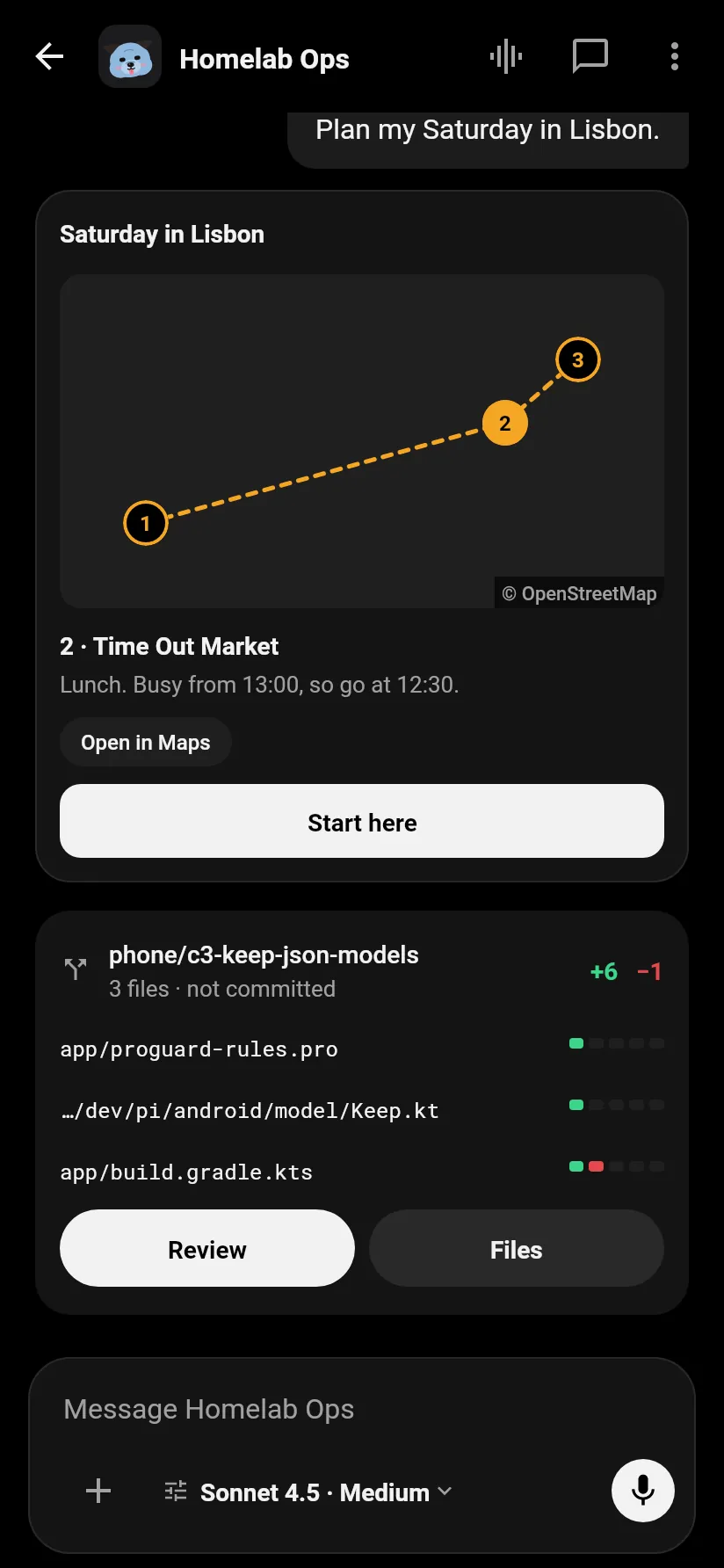Viewport: 724px width, 1568px height.
Task: Select map stop marker 1
Action: pos(146,523)
